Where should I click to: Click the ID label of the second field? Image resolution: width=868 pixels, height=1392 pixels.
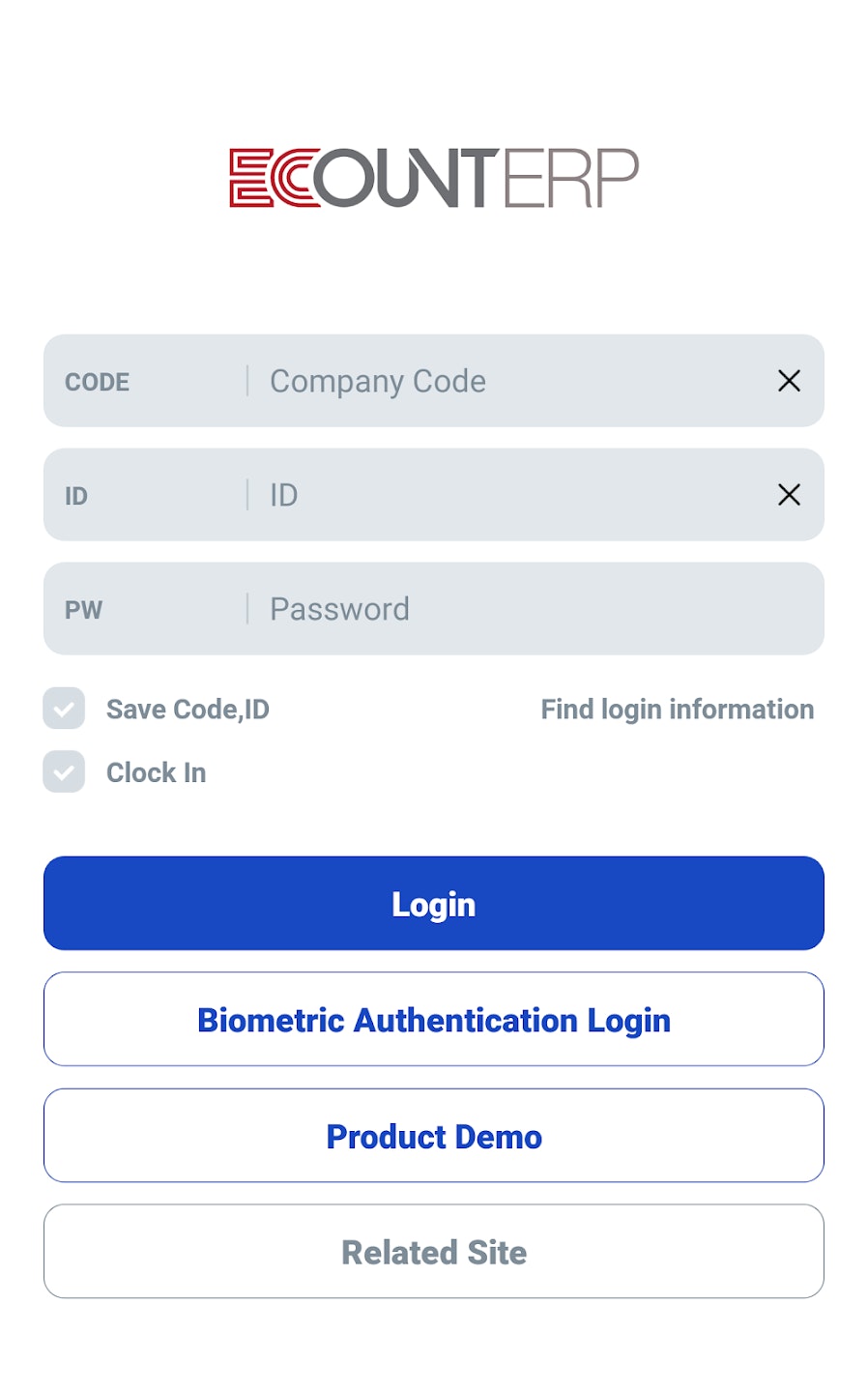click(x=75, y=495)
